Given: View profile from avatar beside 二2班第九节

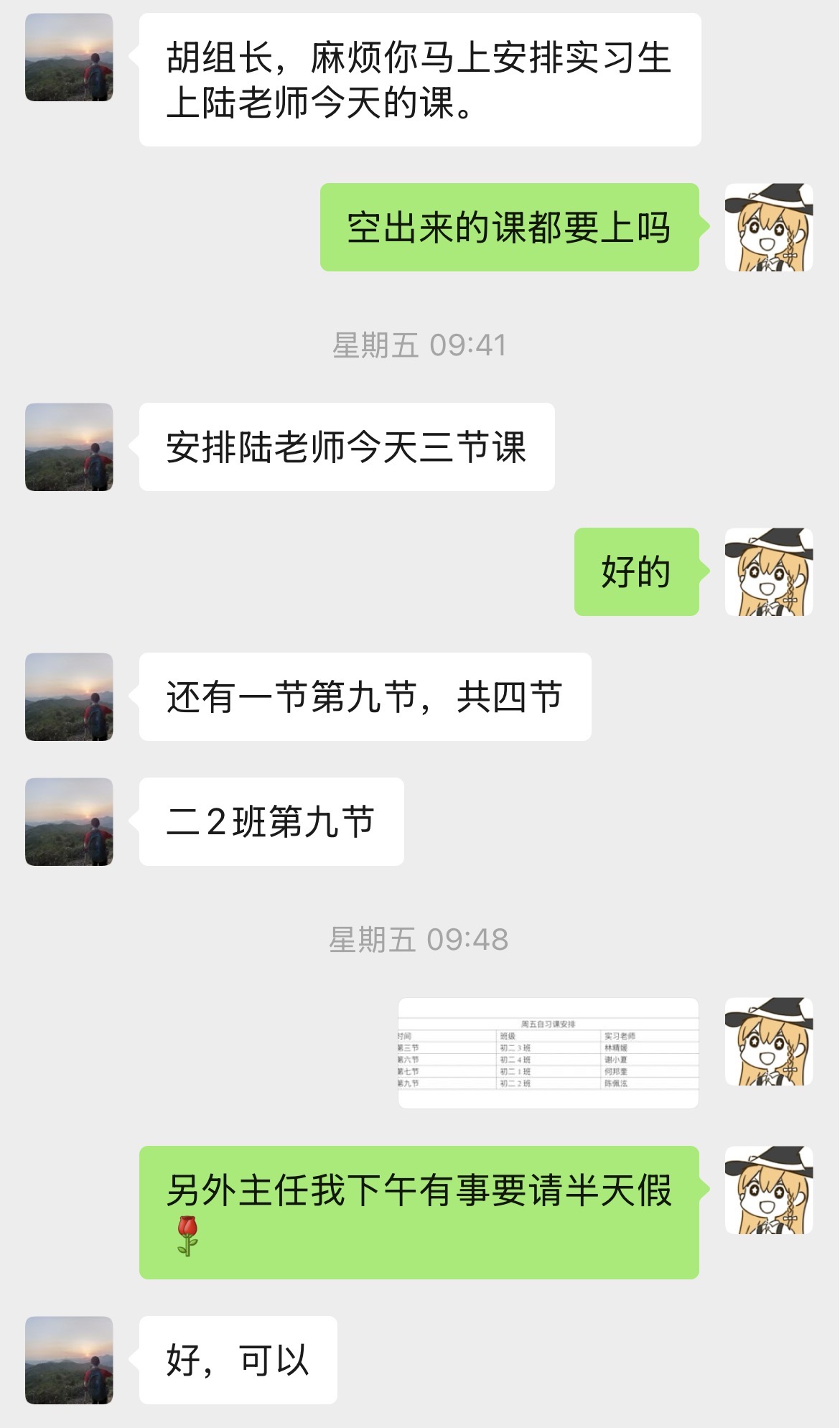Looking at the screenshot, I should point(69,821).
